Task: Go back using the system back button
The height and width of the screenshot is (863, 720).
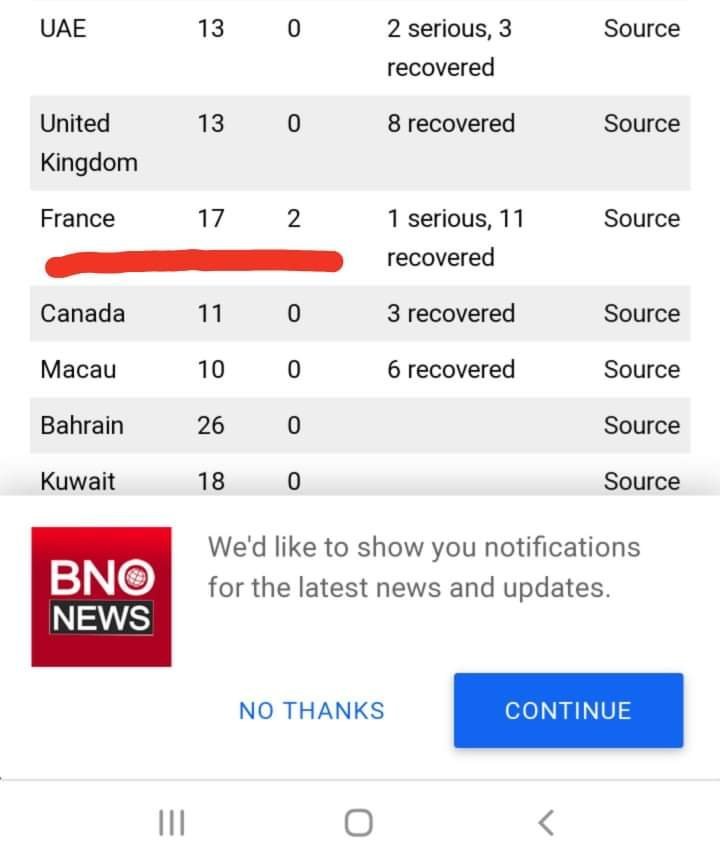Action: [545, 822]
